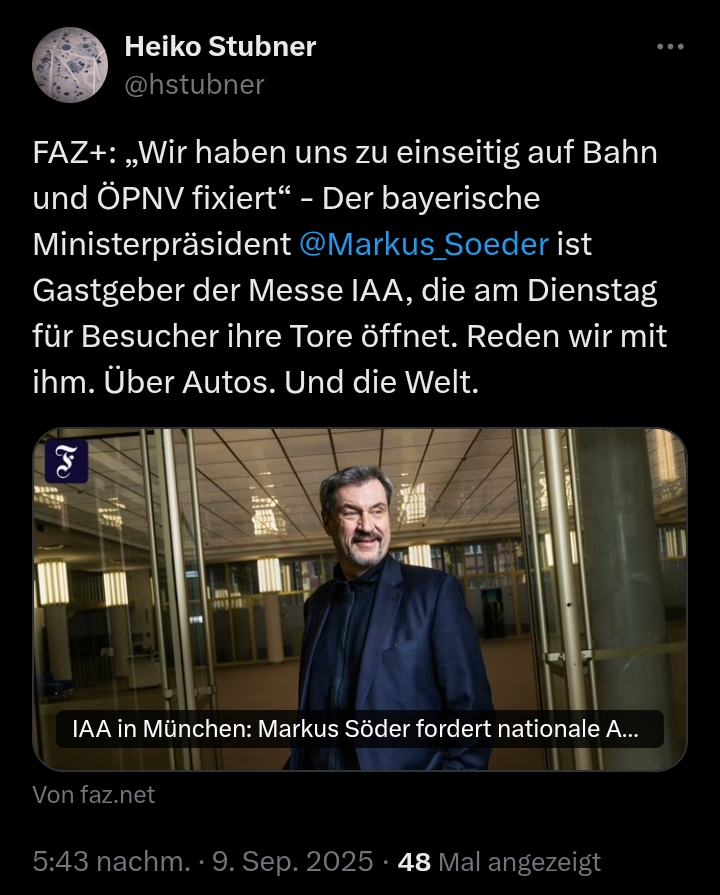Open the faz.net article card
720x895 pixels.
point(360,598)
